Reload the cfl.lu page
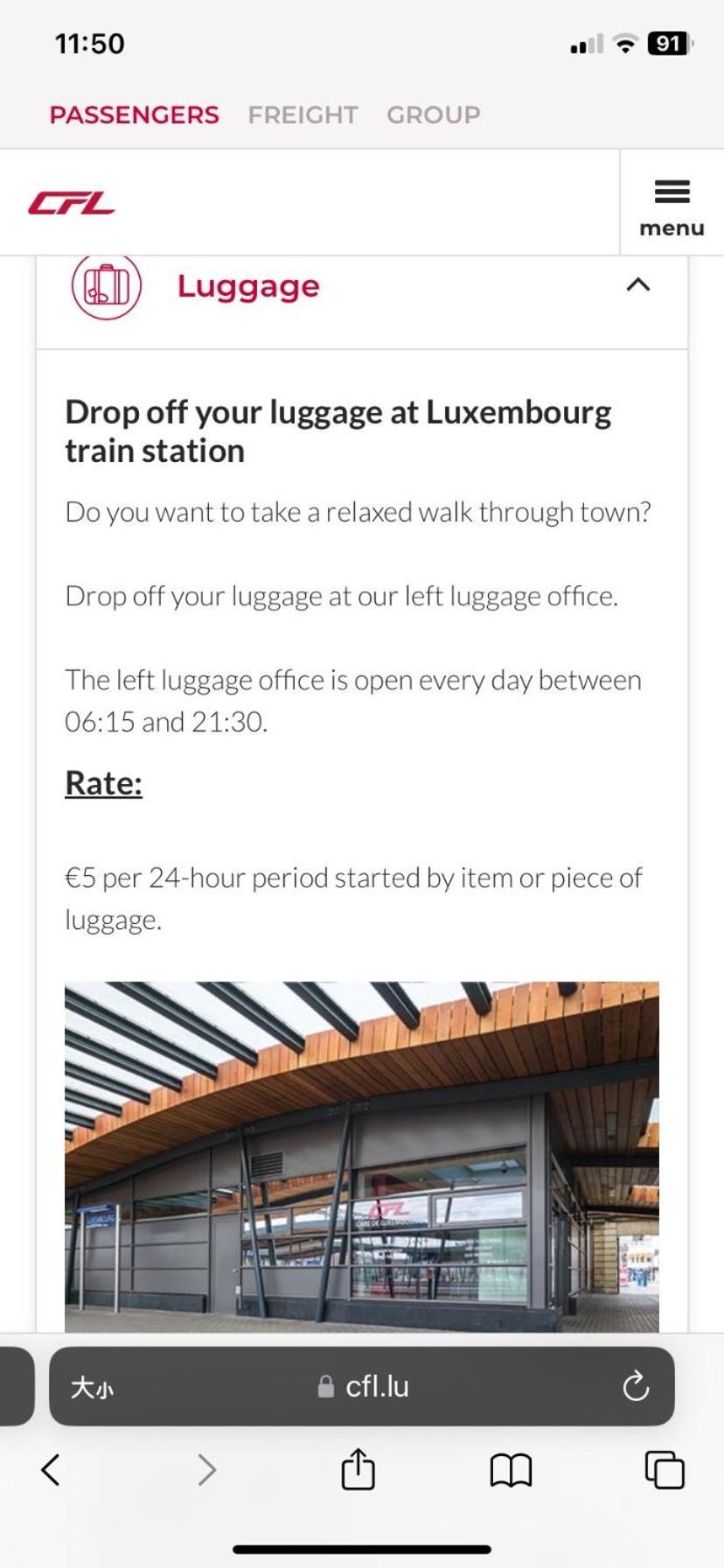Image resolution: width=724 pixels, height=1568 pixels. click(635, 1386)
